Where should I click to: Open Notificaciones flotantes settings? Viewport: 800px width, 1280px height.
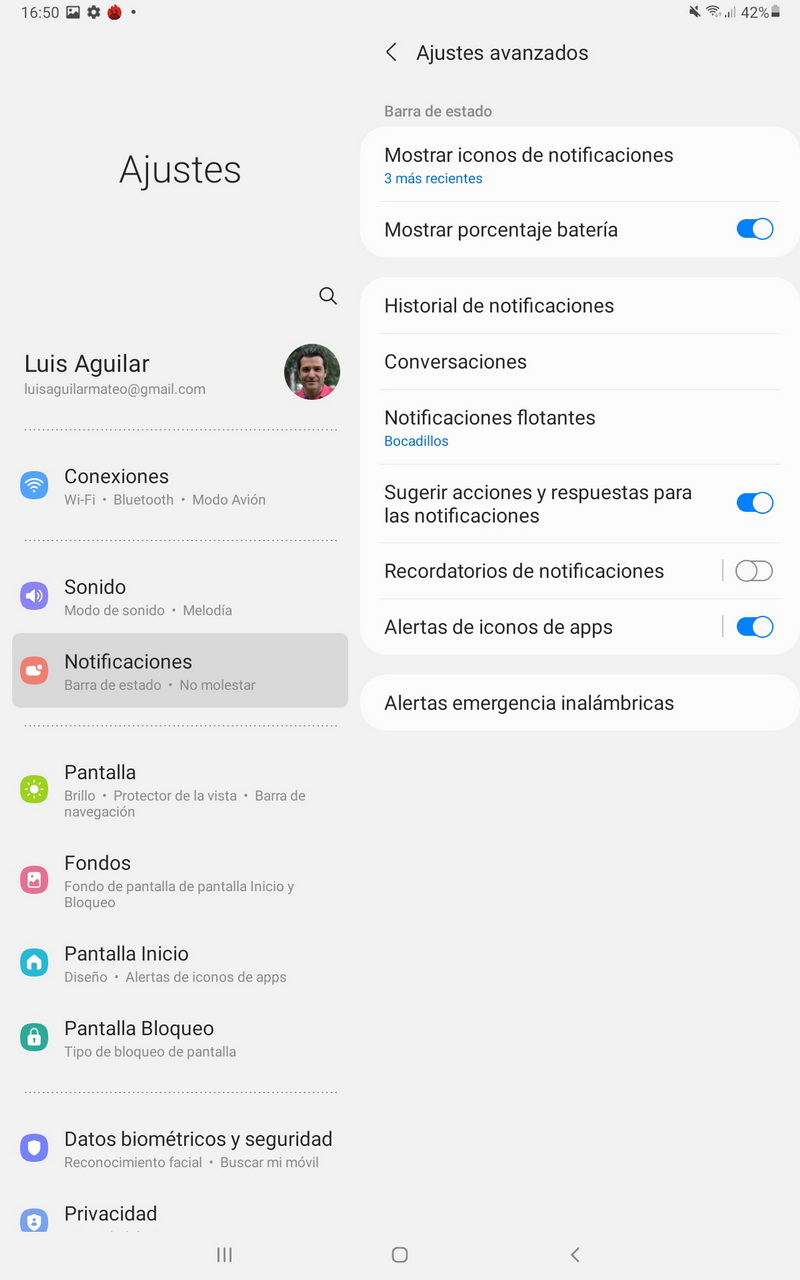pyautogui.click(x=580, y=427)
